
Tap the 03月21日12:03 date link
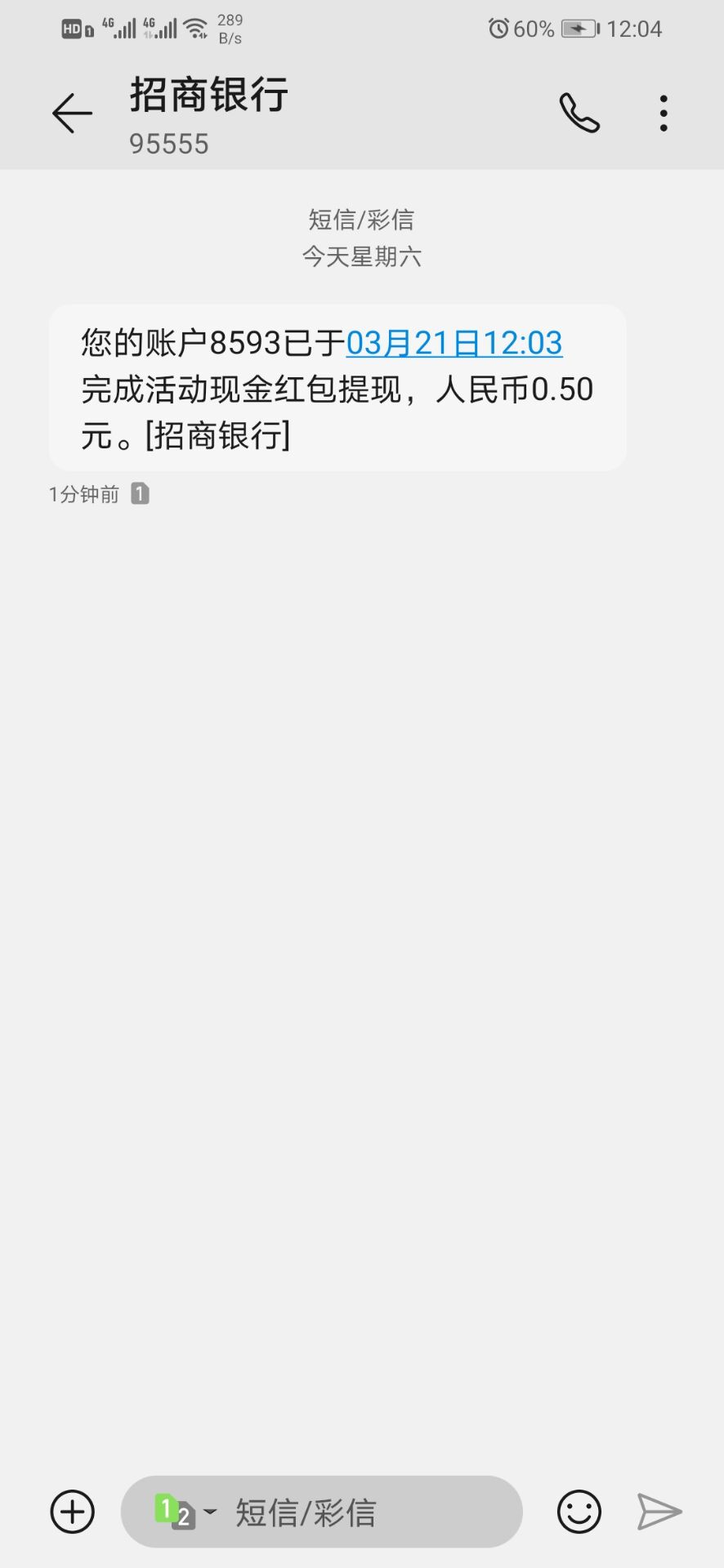[454, 343]
